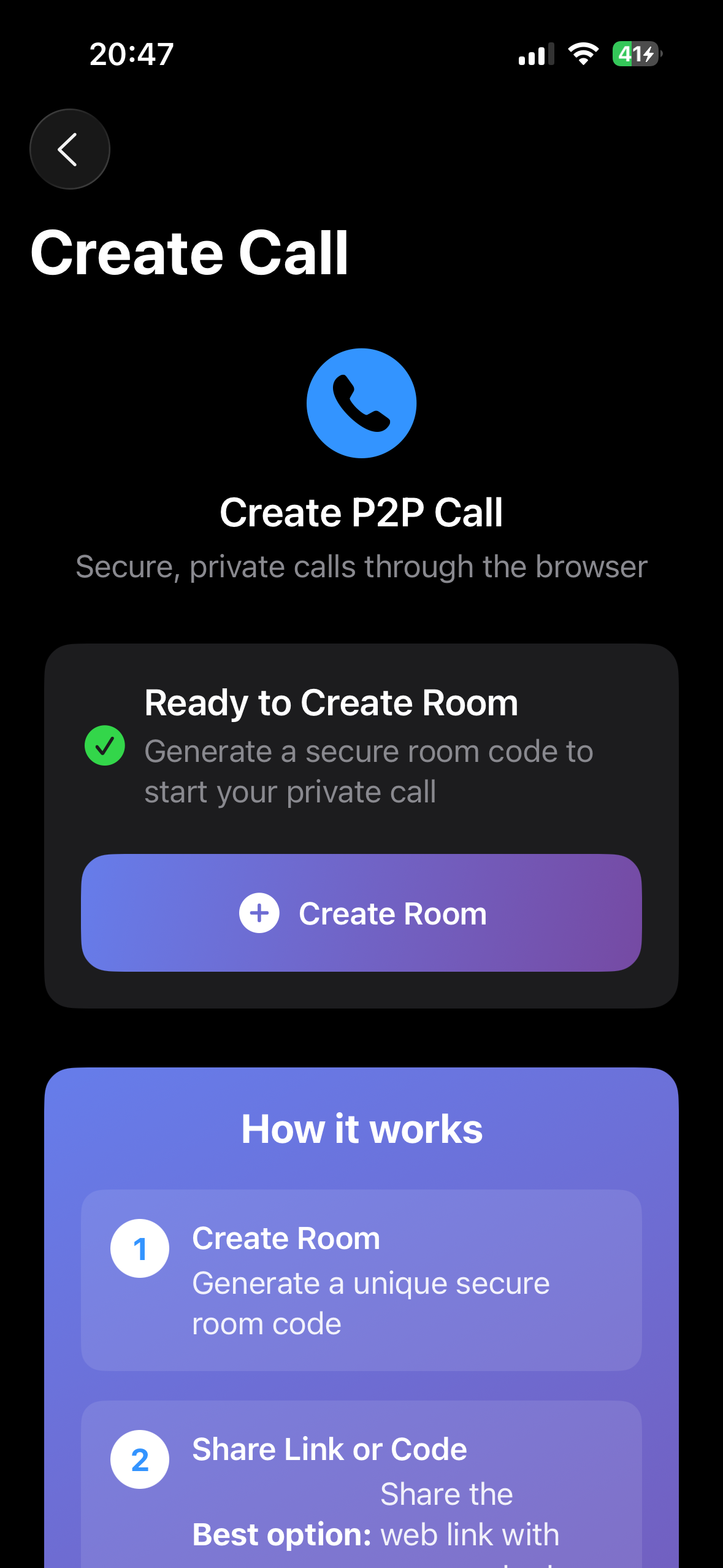The image size is (723, 1568).
Task: Tap the green checkmark icon
Action: [x=104, y=745]
